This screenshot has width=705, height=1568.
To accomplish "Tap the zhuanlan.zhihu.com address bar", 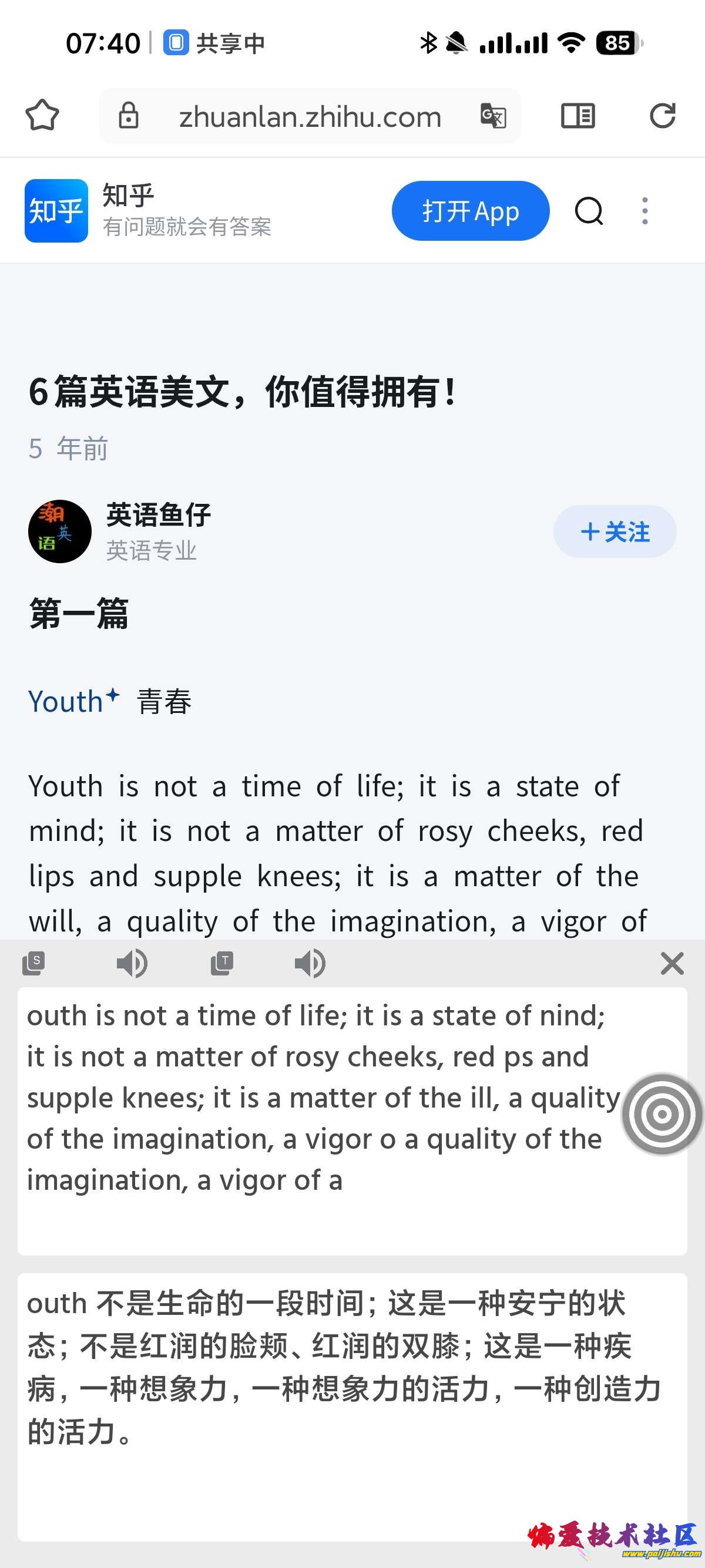I will (309, 116).
